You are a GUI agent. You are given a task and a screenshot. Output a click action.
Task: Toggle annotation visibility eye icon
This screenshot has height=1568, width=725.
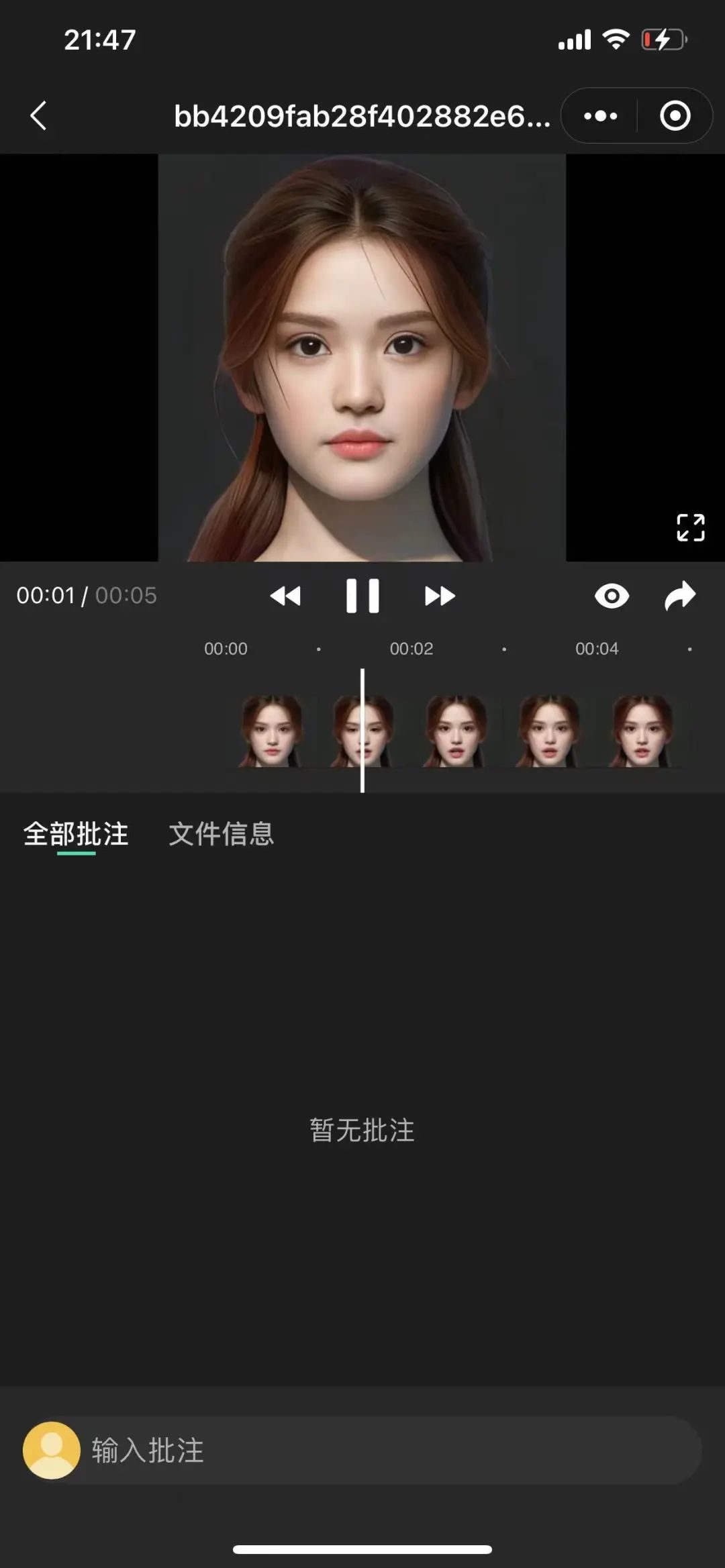(x=612, y=596)
